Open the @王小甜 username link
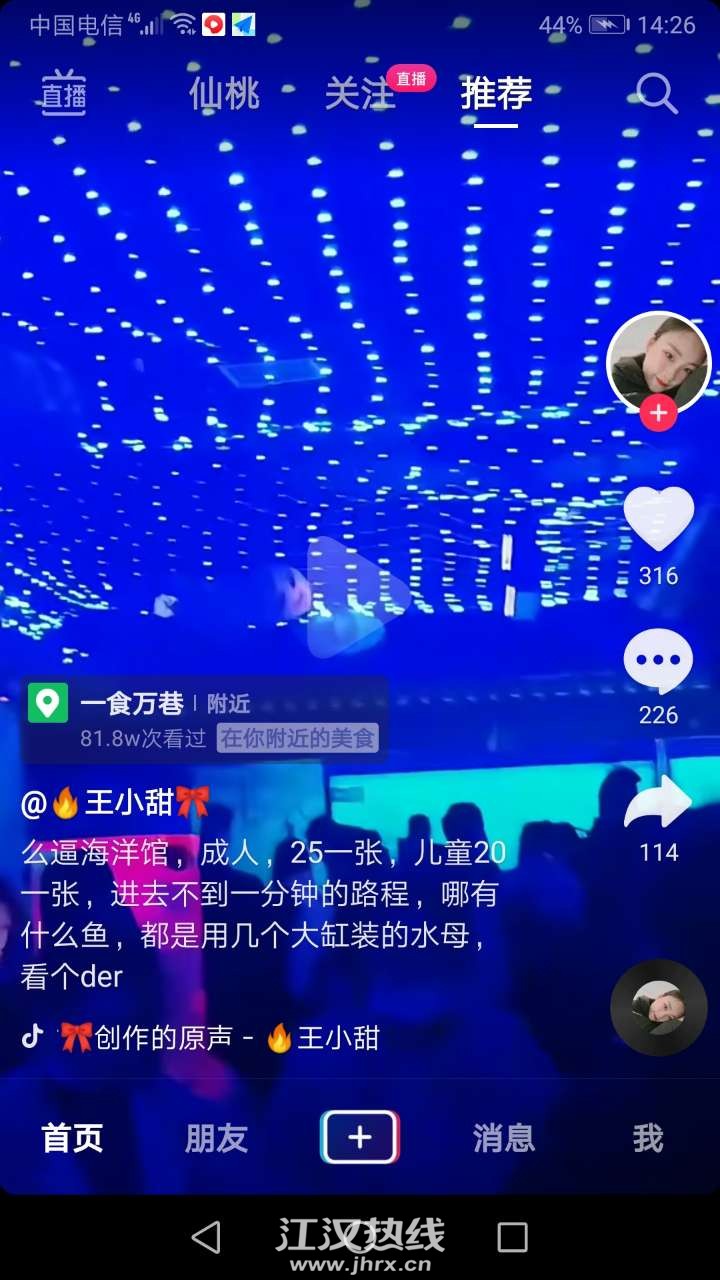The width and height of the screenshot is (720, 1280). 115,802
